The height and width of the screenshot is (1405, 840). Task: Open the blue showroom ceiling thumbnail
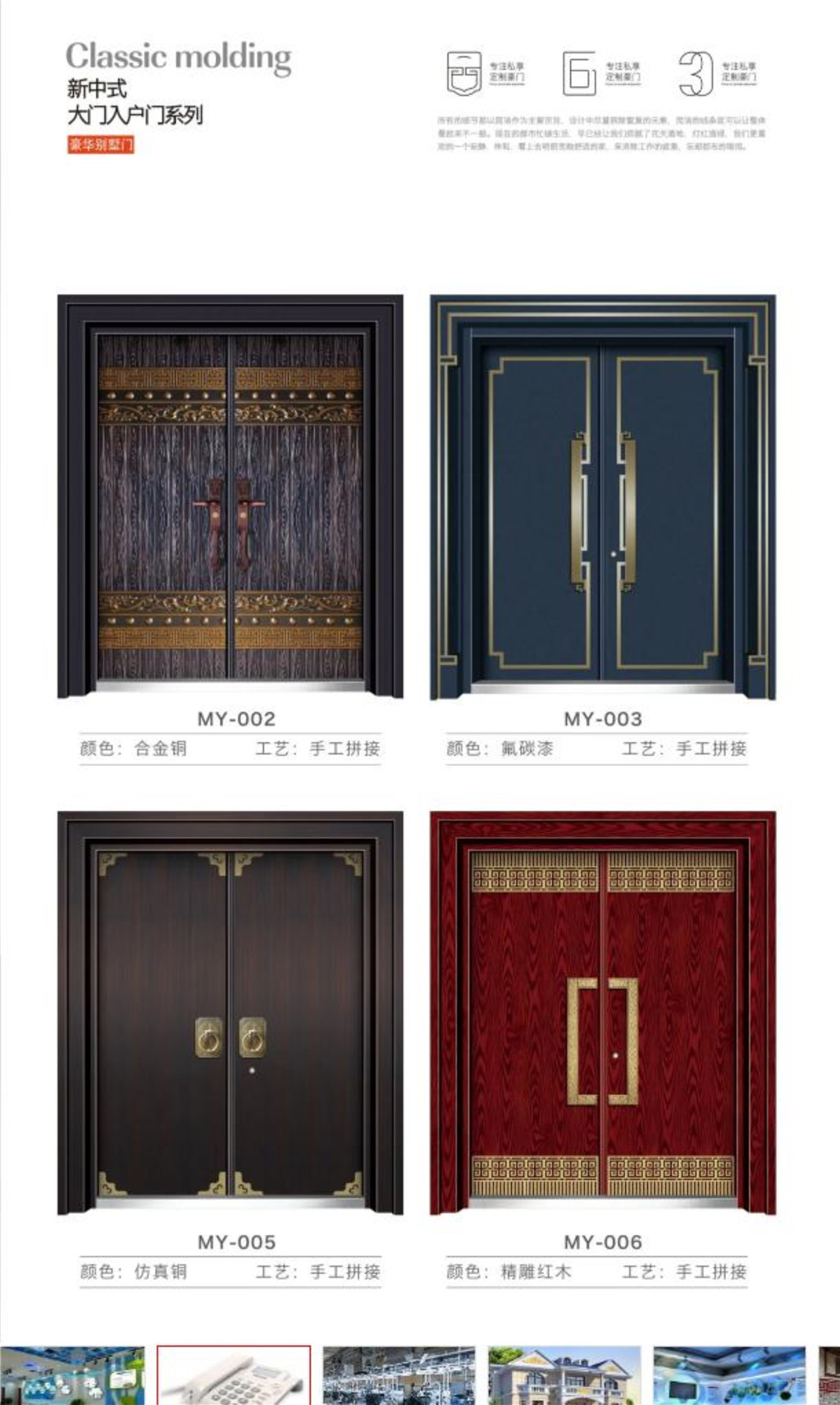729,1375
